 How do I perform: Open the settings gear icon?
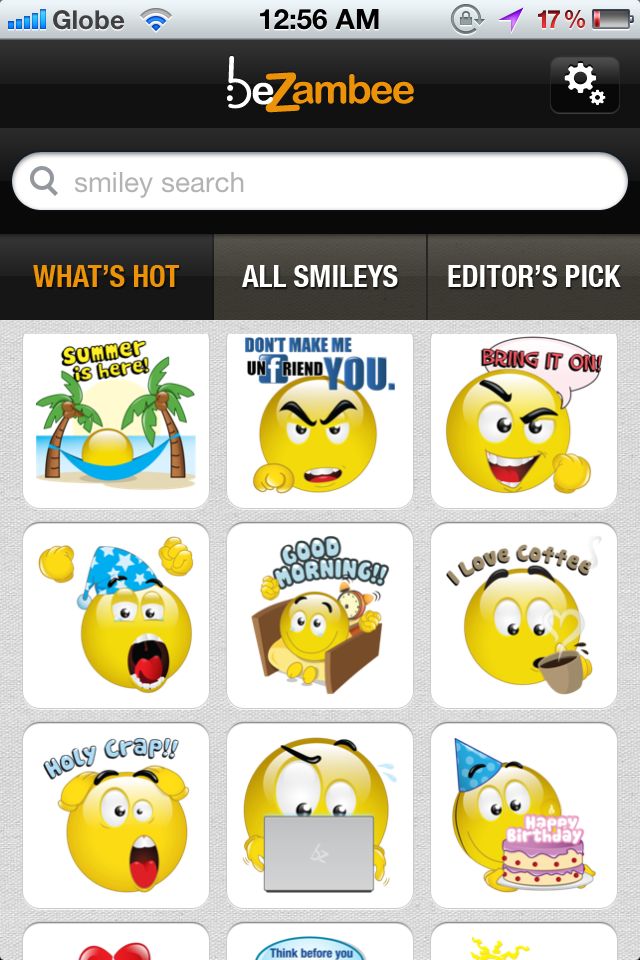coord(584,84)
